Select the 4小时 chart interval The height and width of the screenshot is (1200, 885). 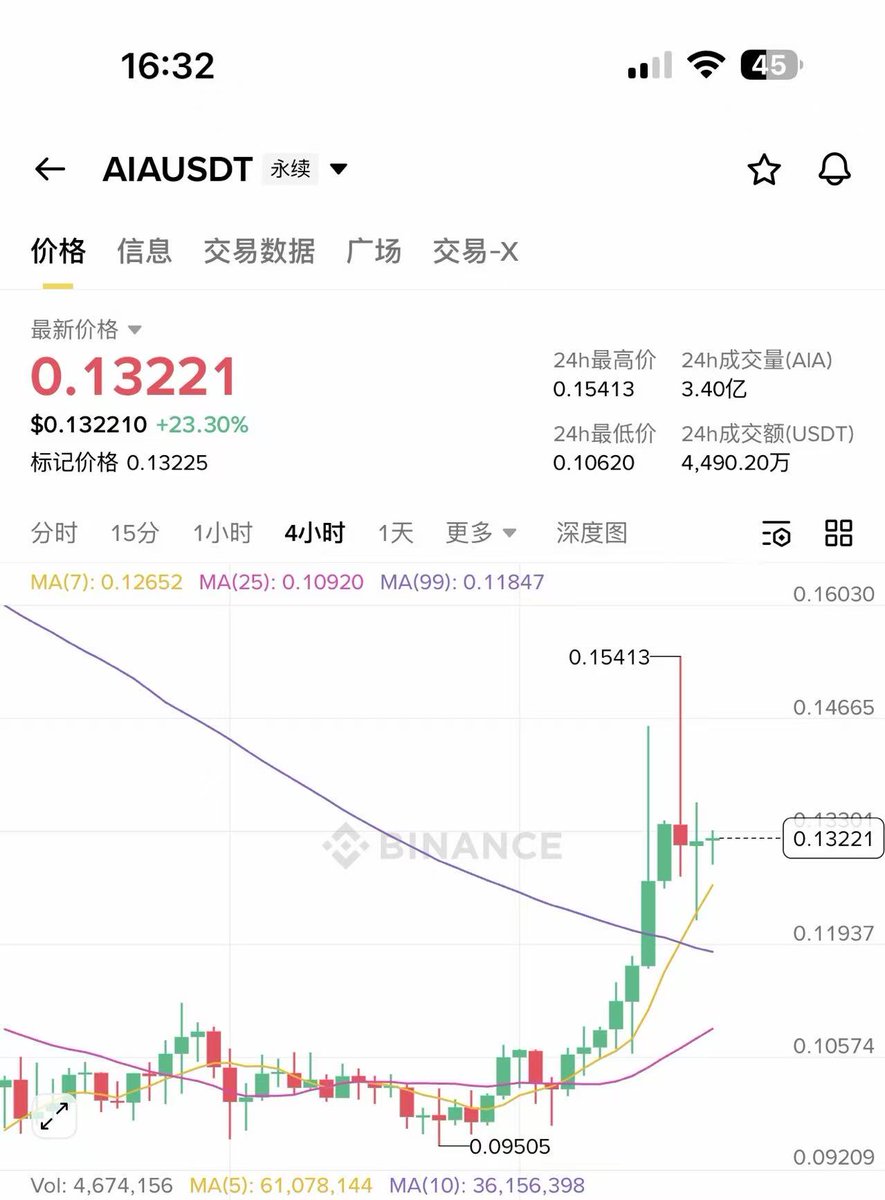click(x=314, y=533)
